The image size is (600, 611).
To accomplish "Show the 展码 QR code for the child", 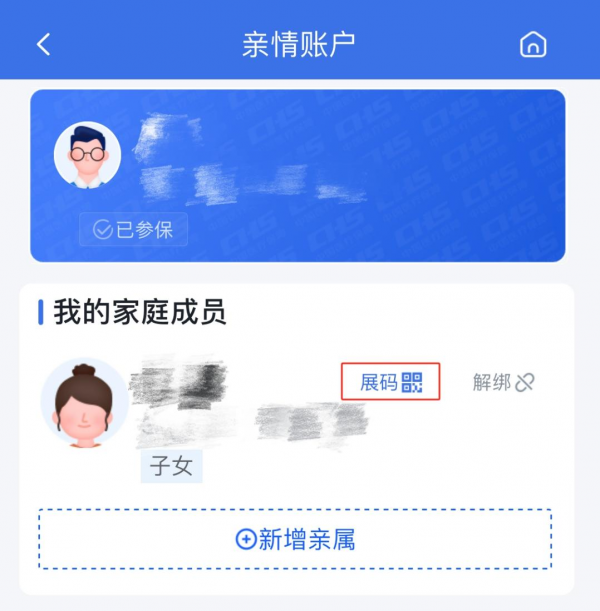I will (391, 382).
